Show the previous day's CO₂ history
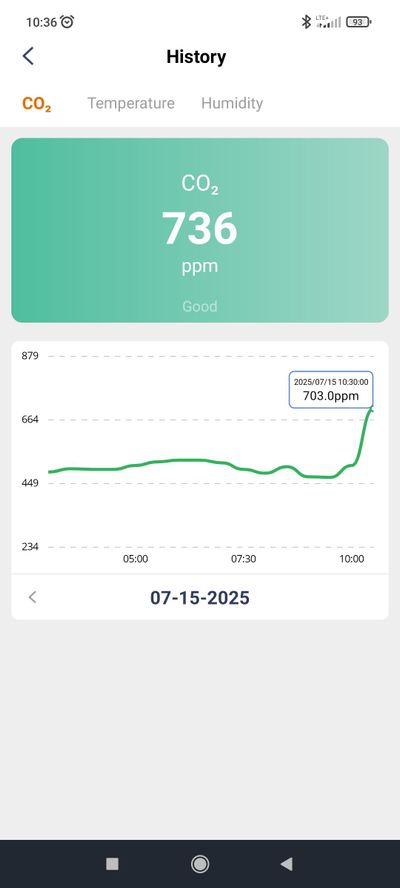Viewport: 400px width, 888px height. (x=32, y=597)
